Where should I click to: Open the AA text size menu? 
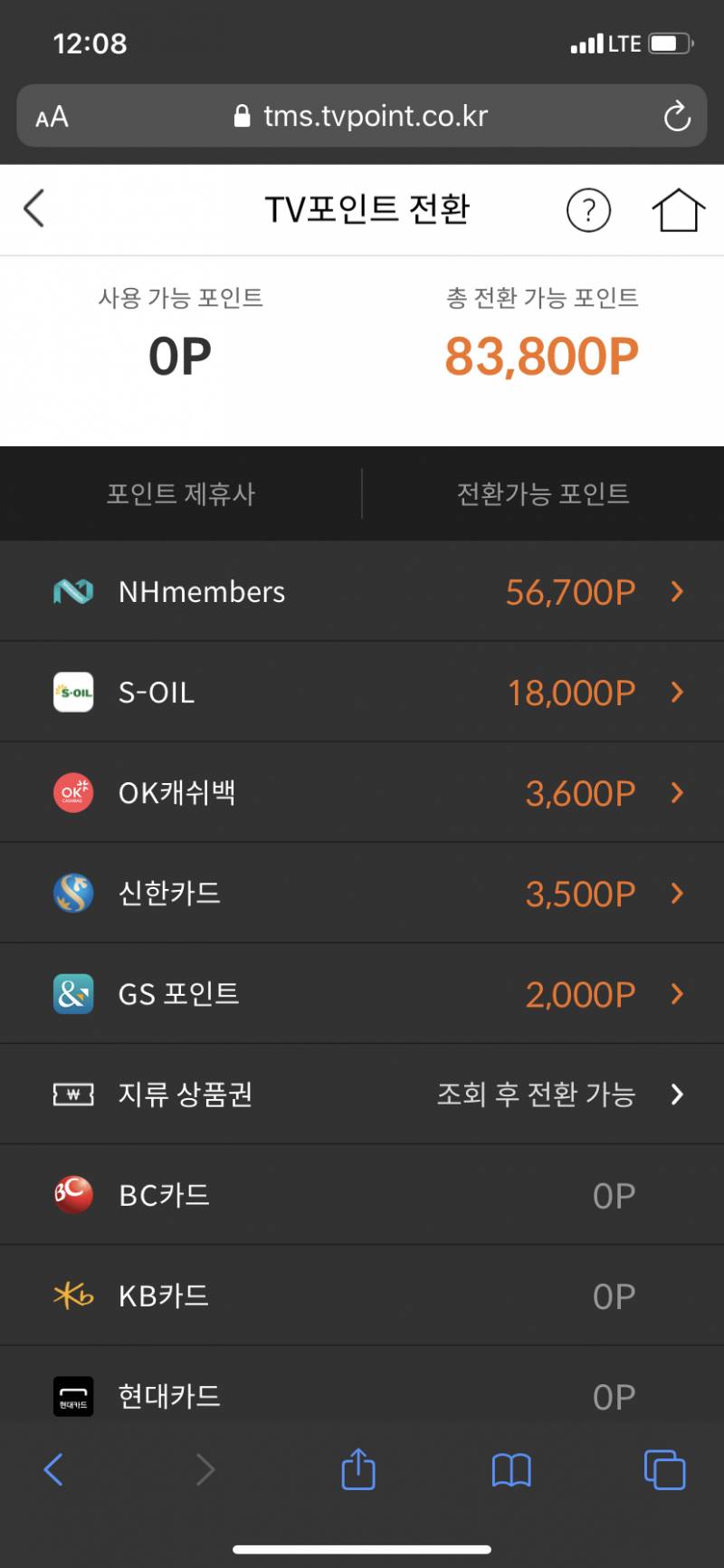[x=52, y=116]
